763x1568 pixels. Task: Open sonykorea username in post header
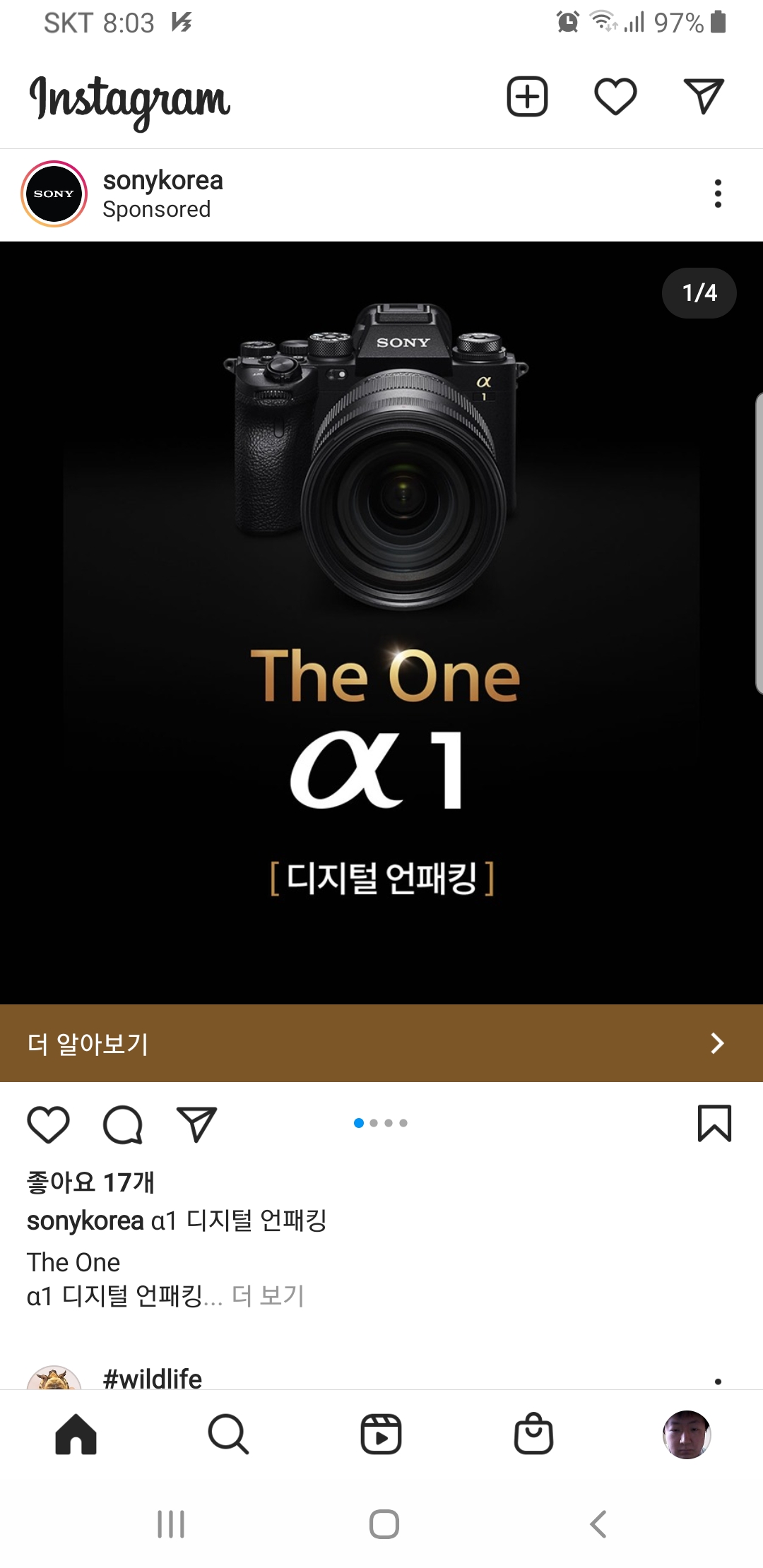(x=162, y=181)
